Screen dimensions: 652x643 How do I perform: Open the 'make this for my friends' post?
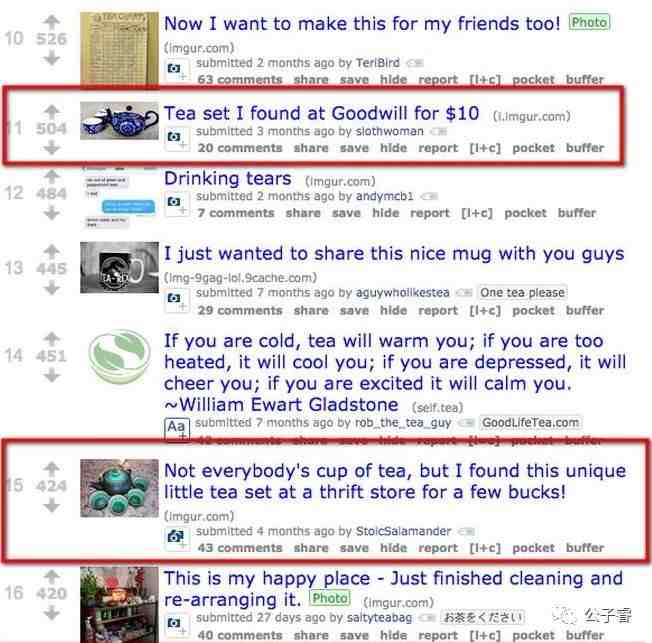pos(361,22)
